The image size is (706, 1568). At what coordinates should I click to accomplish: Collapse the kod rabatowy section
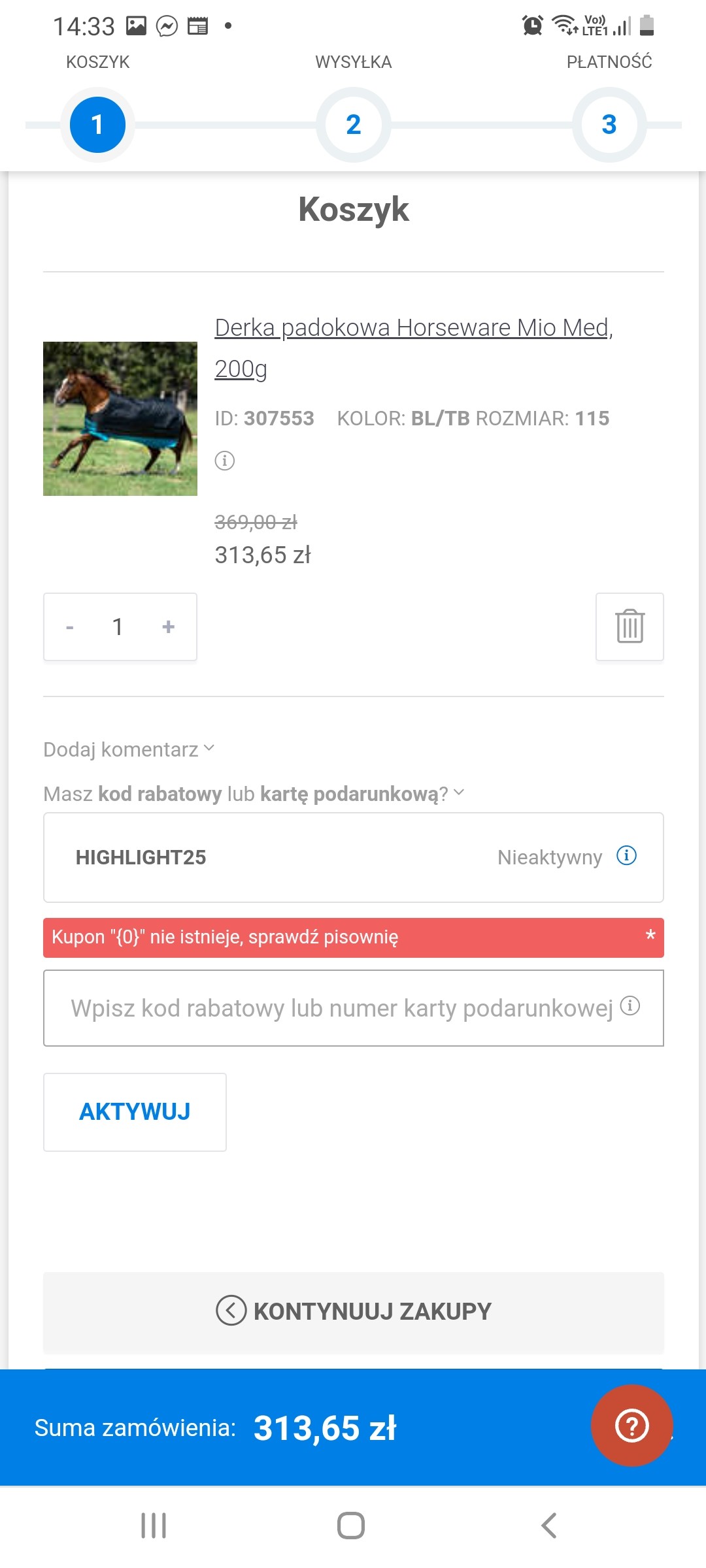(x=254, y=794)
